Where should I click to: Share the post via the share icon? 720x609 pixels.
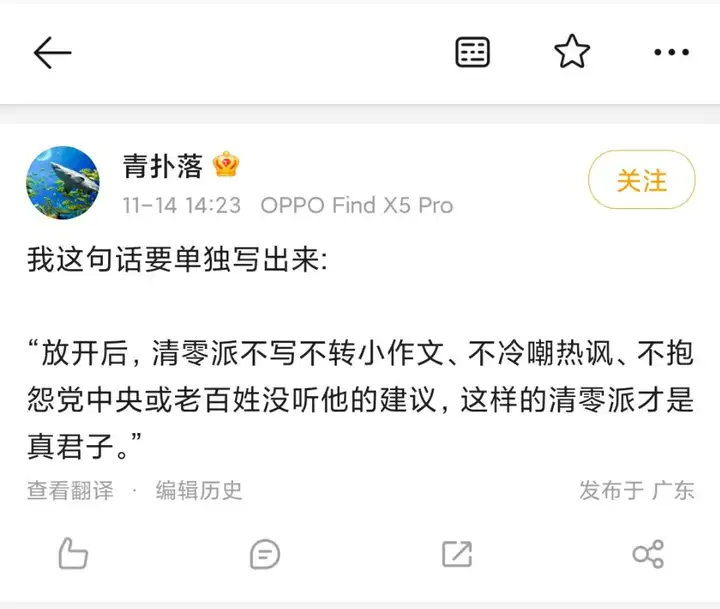(x=648, y=553)
